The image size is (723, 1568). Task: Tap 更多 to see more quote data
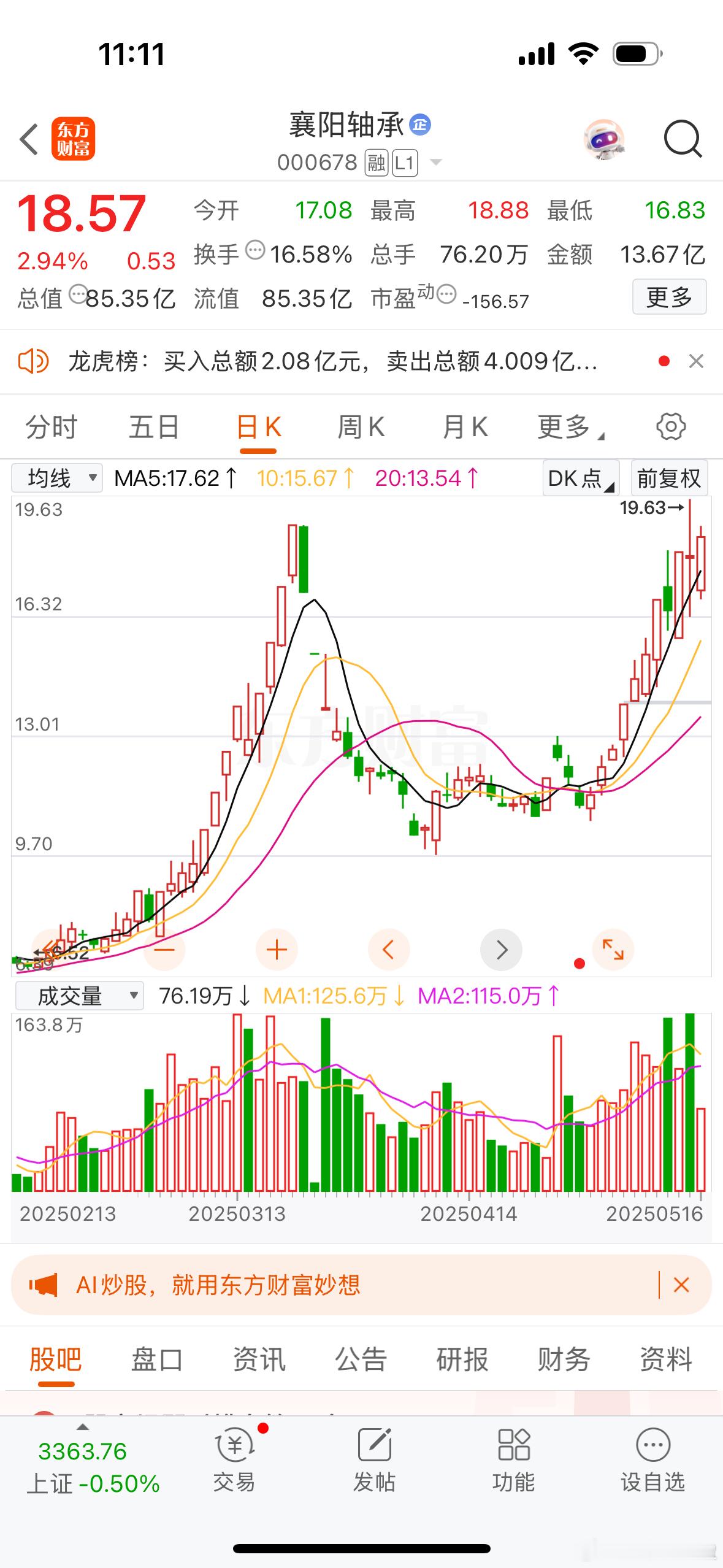[669, 298]
